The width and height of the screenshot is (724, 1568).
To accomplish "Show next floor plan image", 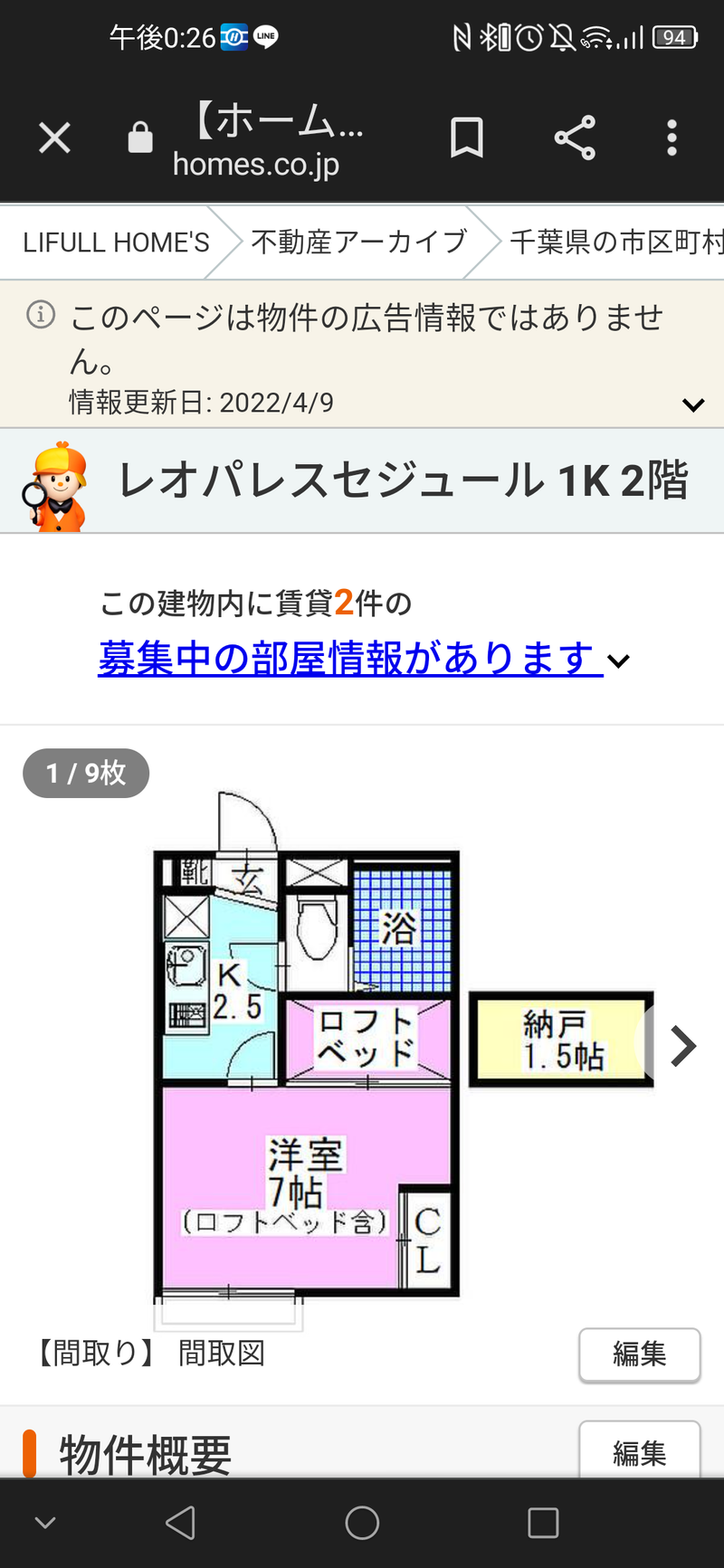I will click(683, 1046).
